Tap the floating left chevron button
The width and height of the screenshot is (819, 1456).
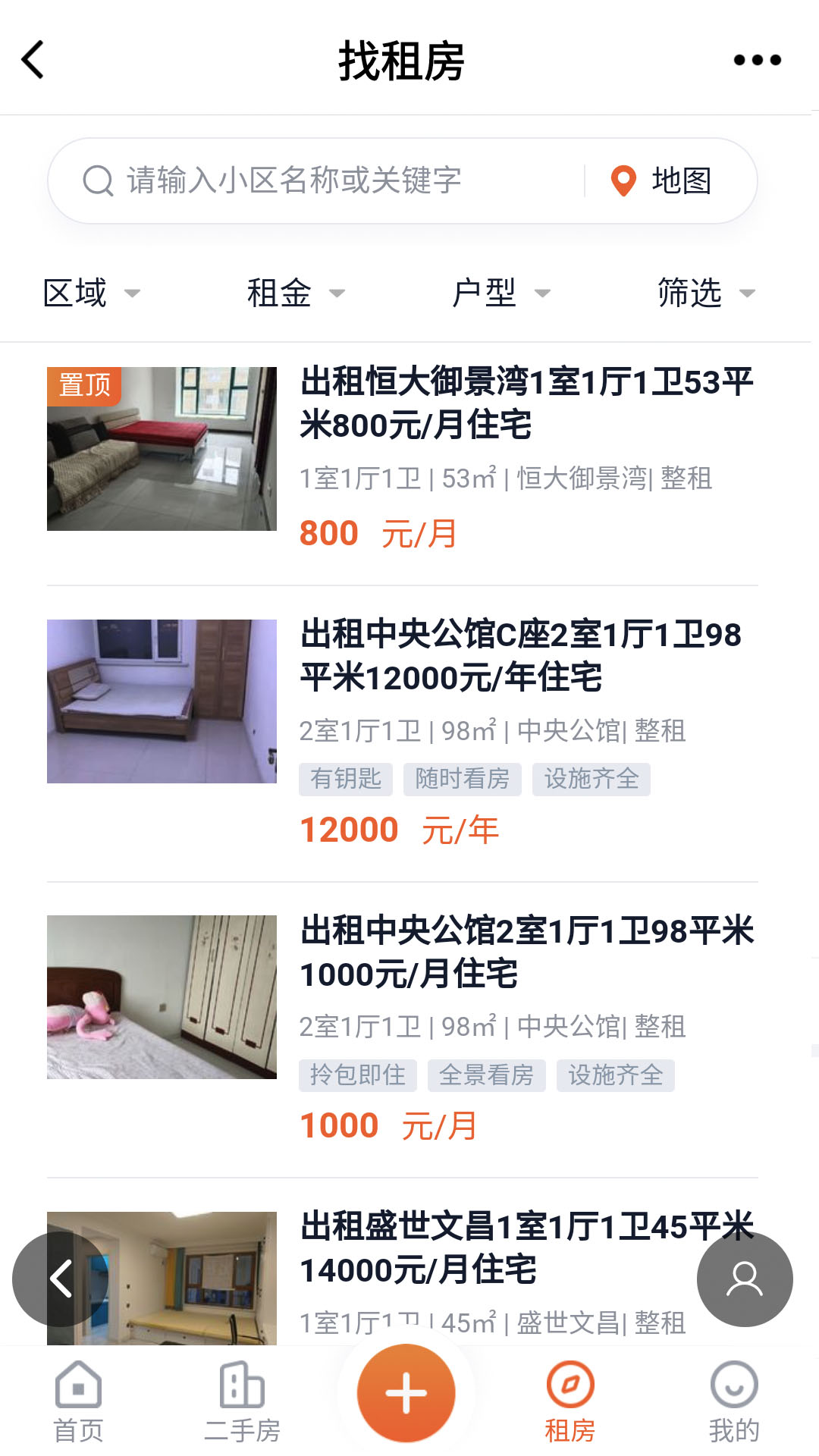tap(61, 1279)
